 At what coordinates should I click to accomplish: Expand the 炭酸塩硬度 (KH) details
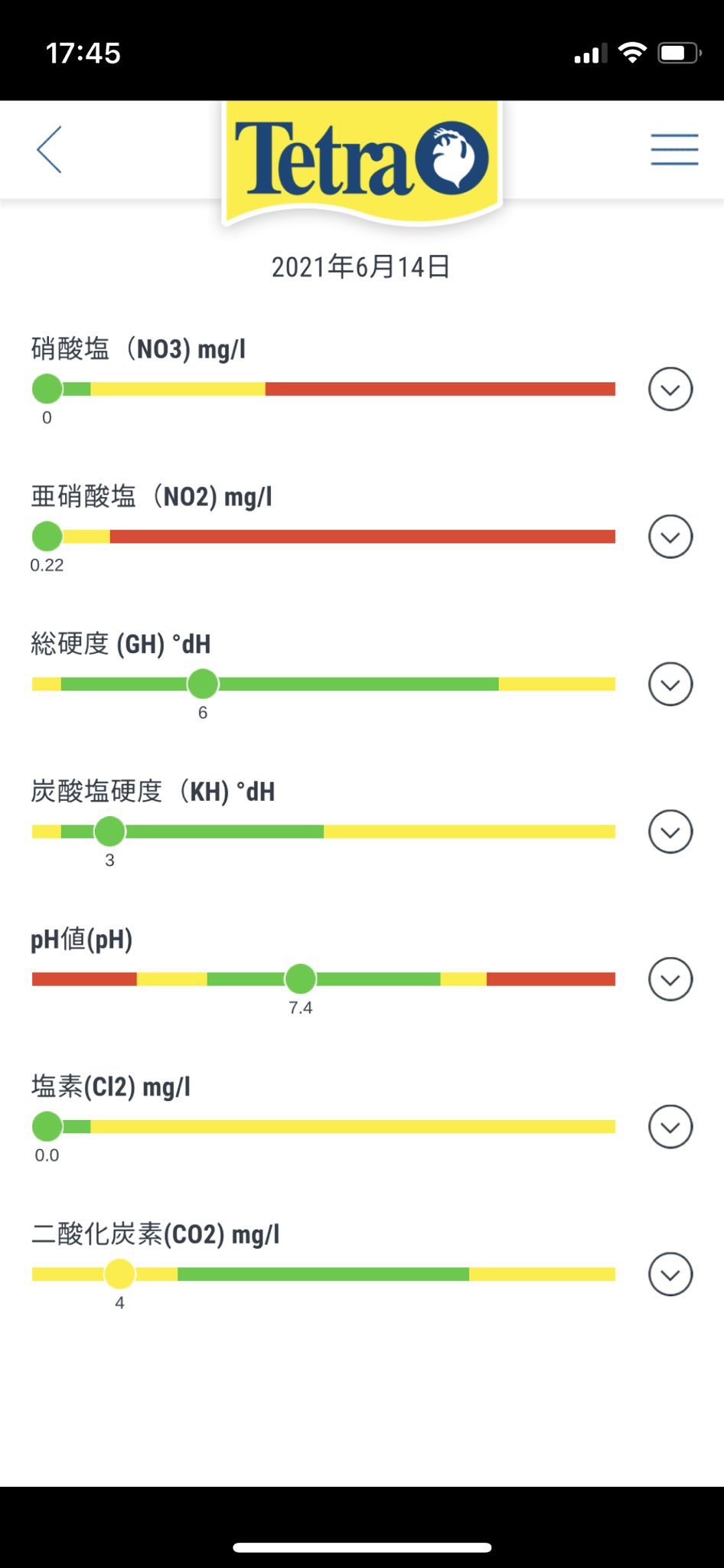[x=670, y=831]
